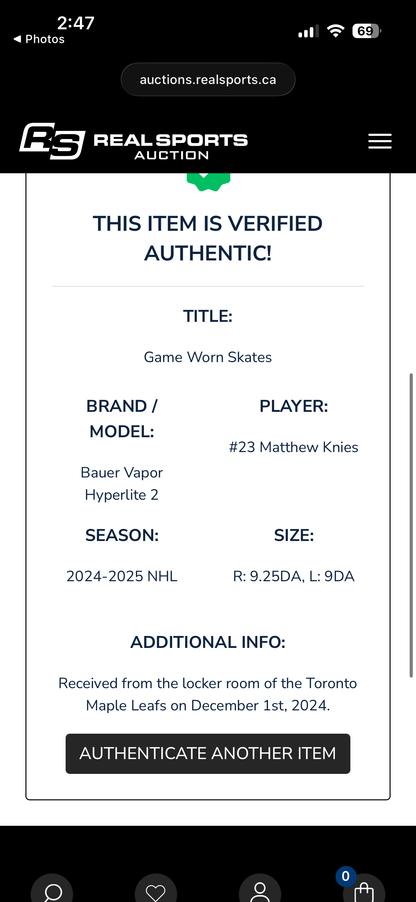Go to Real Sports Auction homepage logo

pos(133,141)
